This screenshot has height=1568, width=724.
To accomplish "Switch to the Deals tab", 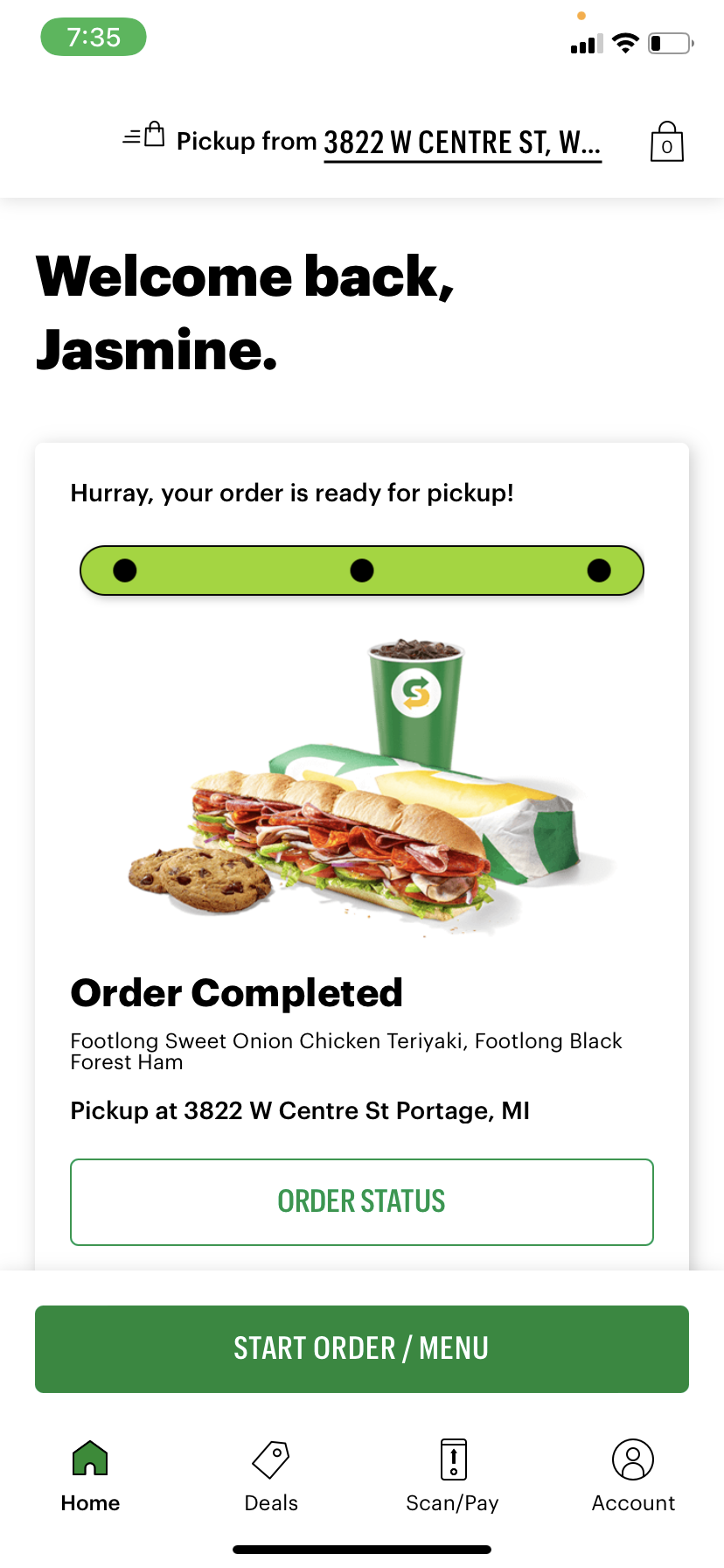I will click(271, 1475).
